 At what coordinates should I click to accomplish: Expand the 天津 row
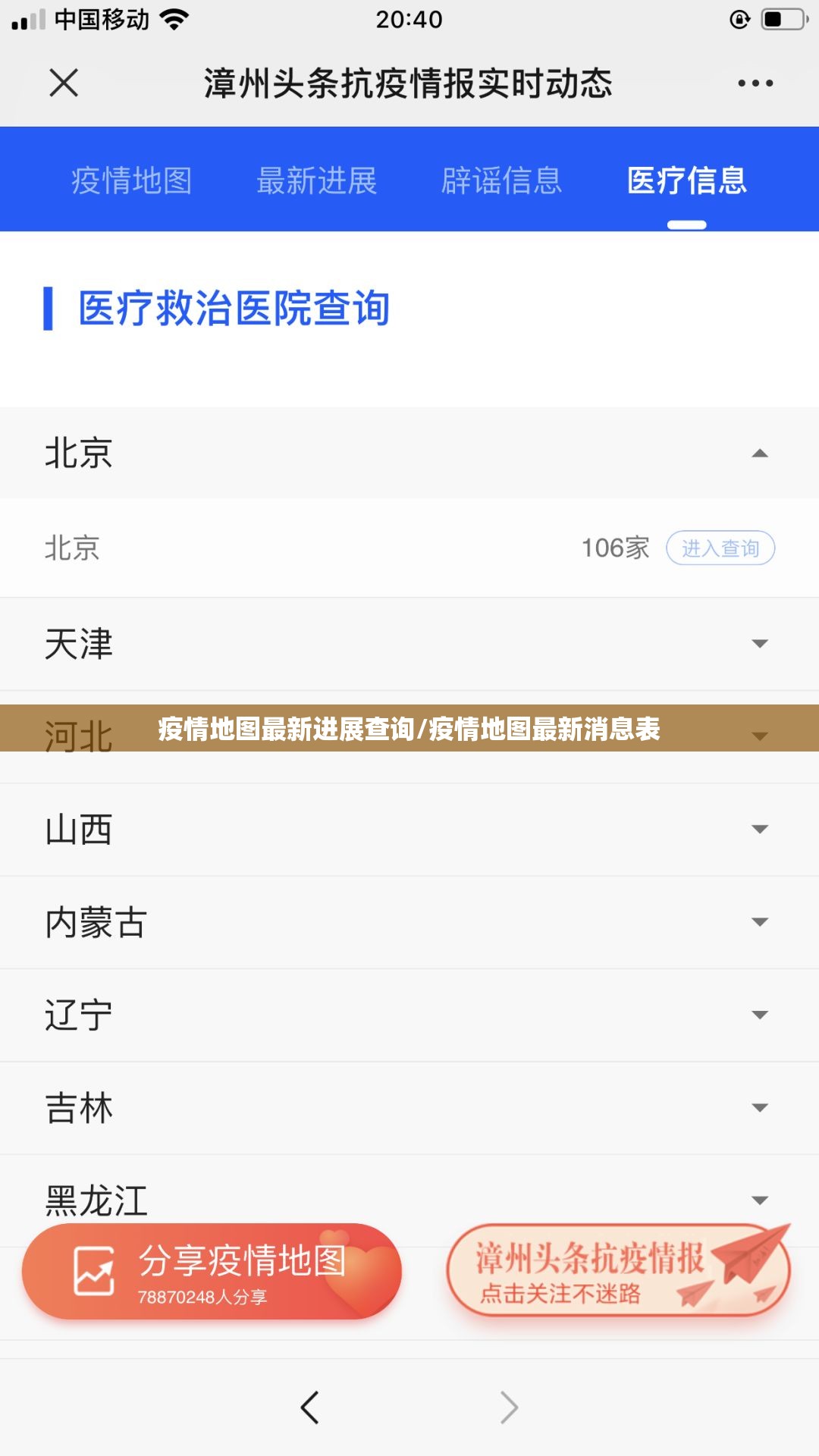(x=409, y=644)
